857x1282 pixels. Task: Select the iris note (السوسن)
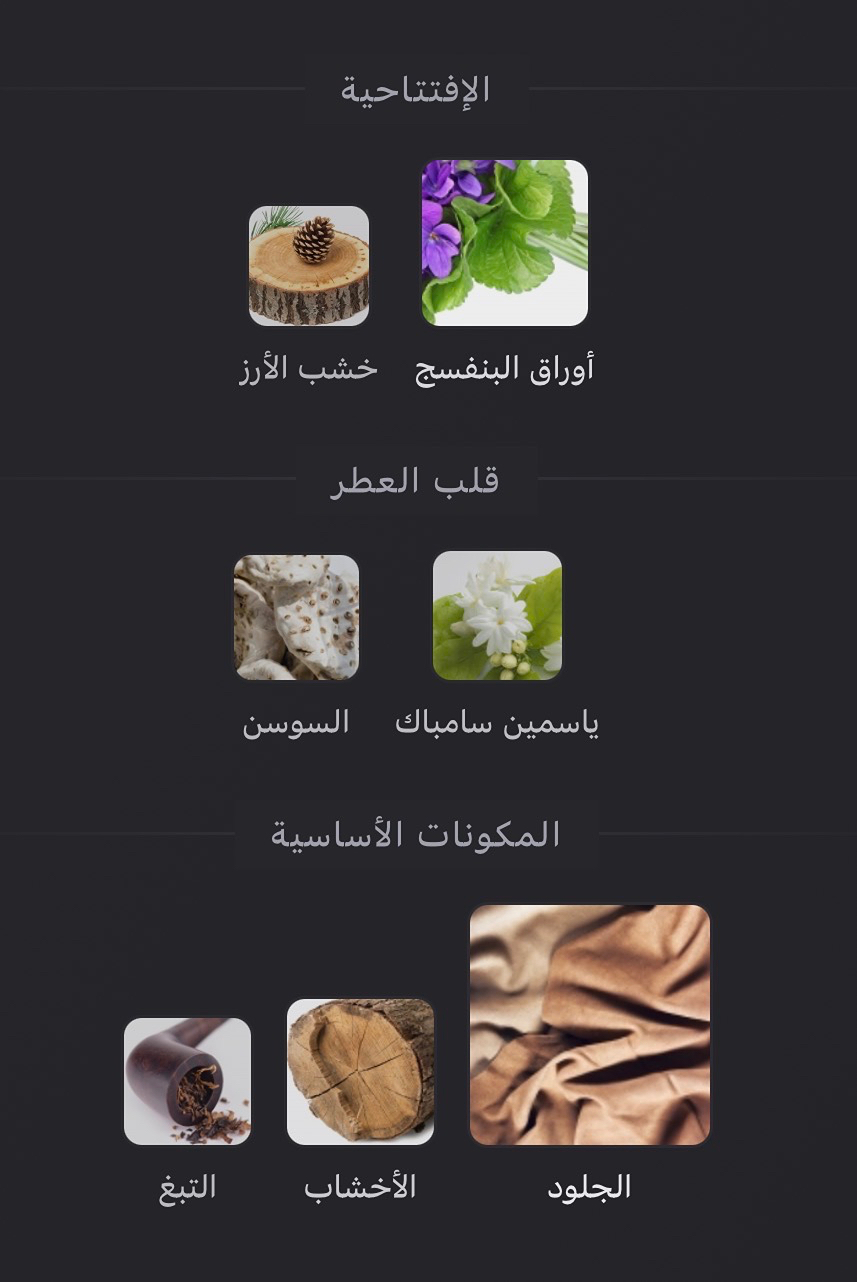pyautogui.click(x=296, y=617)
